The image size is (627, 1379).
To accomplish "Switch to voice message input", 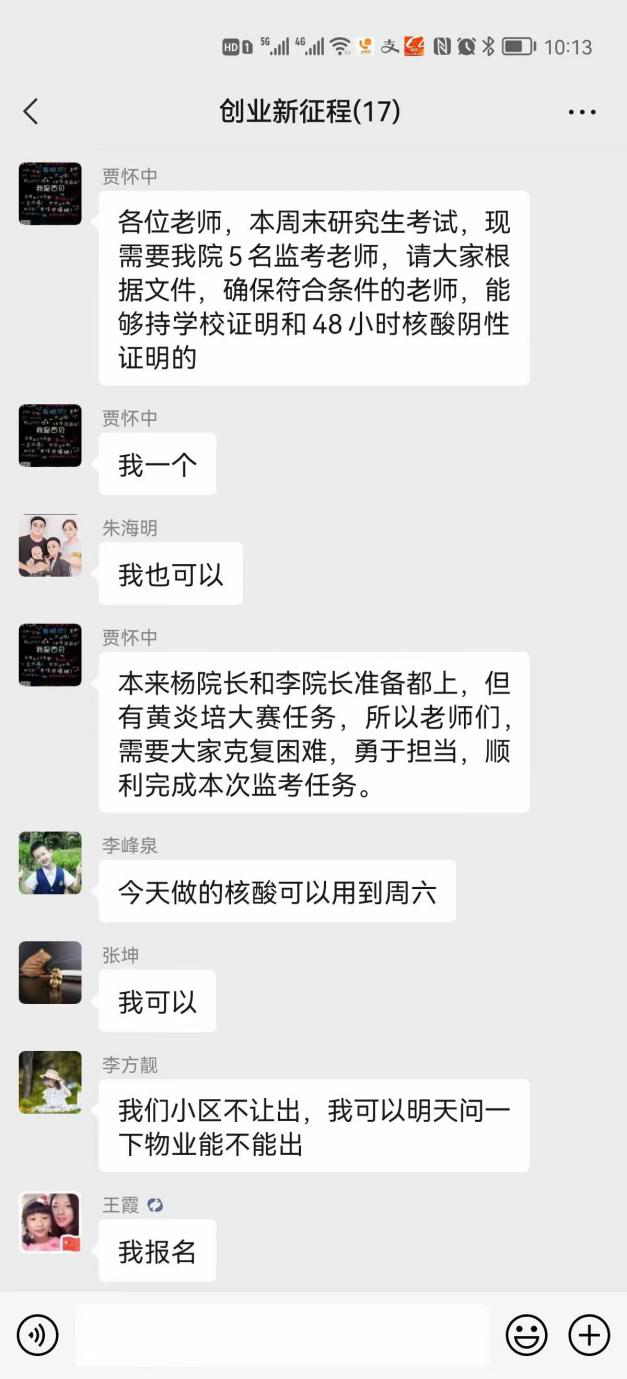I will 38,1335.
